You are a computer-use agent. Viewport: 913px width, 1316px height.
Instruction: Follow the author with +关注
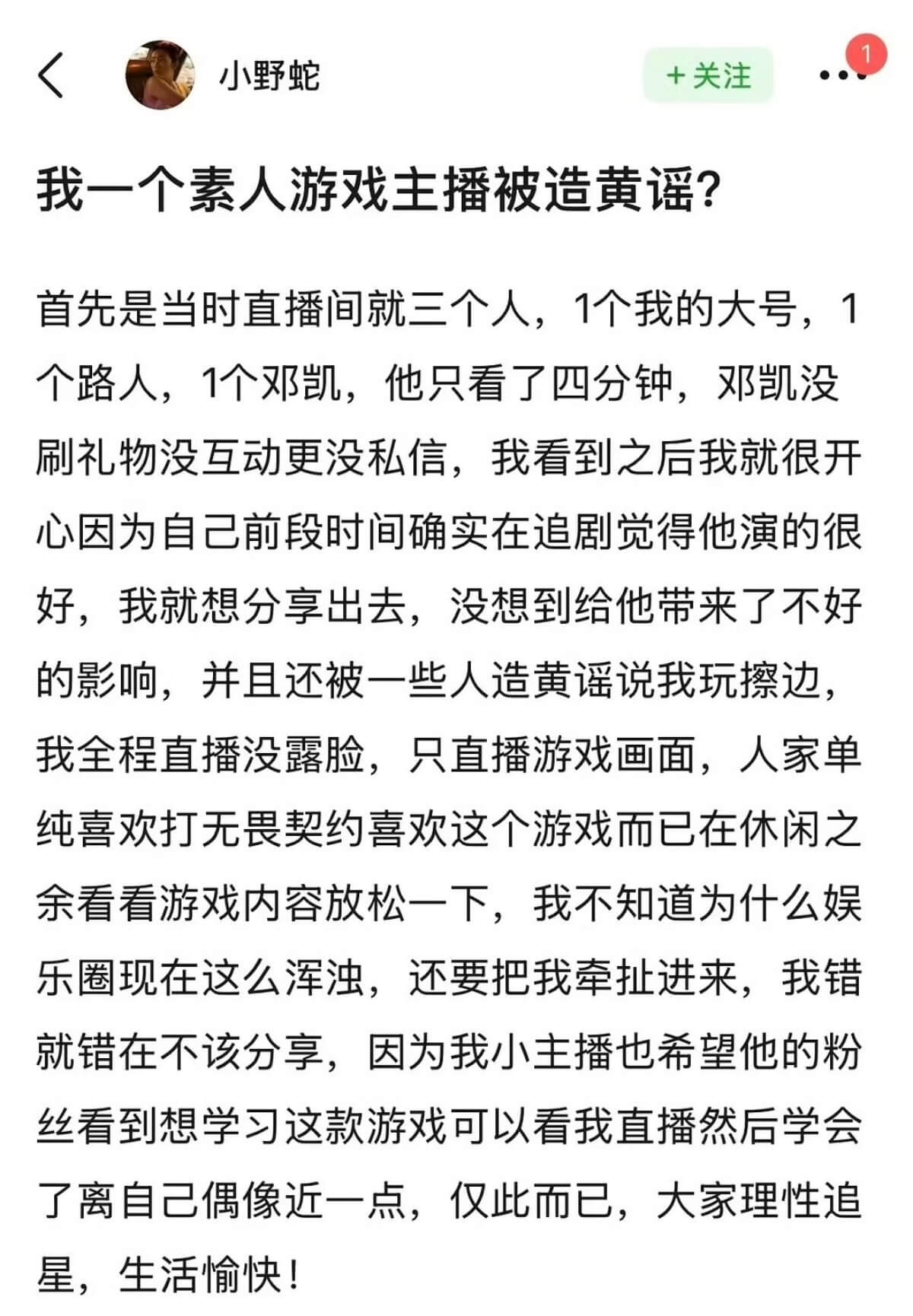click(708, 75)
